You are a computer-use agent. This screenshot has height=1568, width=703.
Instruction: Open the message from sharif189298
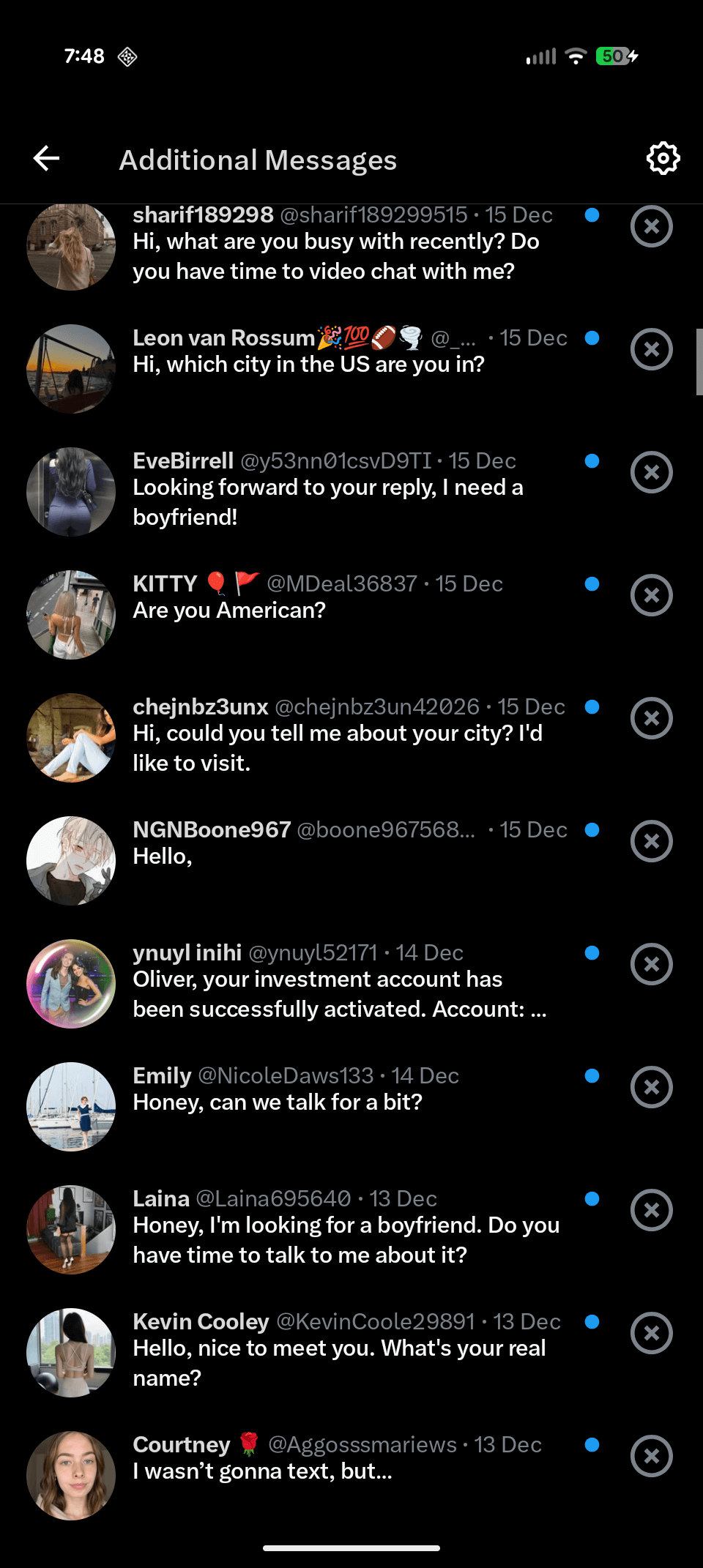click(335, 256)
